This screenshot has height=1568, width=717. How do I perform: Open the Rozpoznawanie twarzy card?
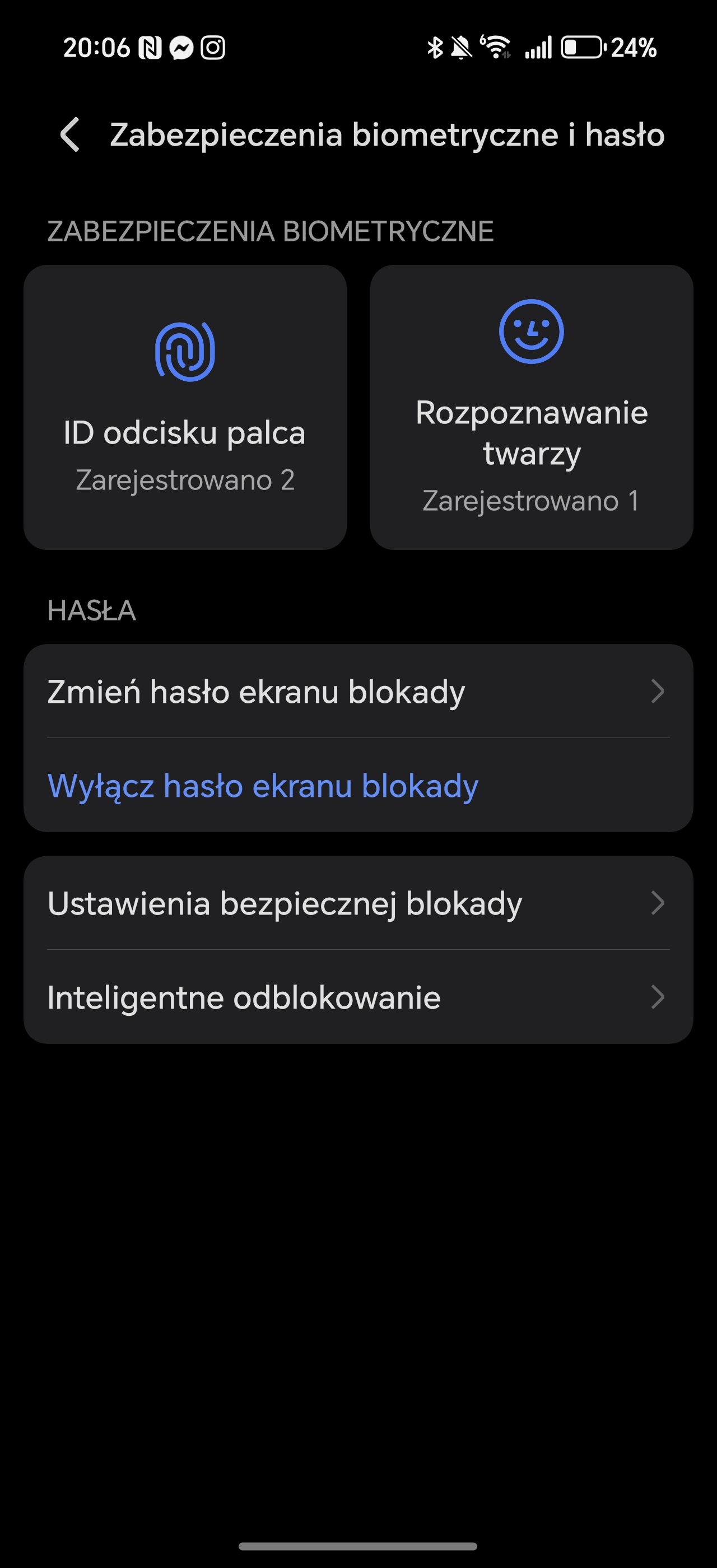coord(532,407)
